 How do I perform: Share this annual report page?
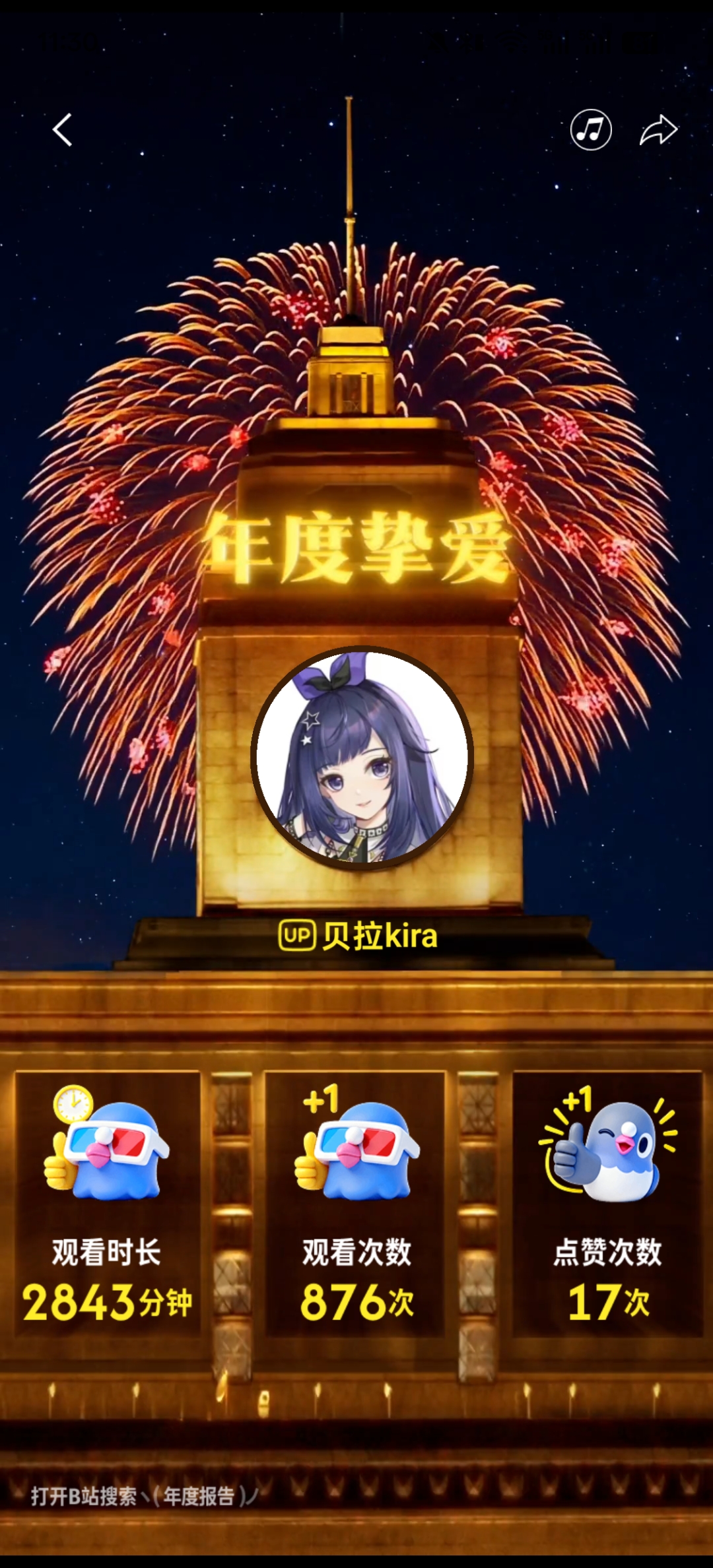pyautogui.click(x=658, y=129)
